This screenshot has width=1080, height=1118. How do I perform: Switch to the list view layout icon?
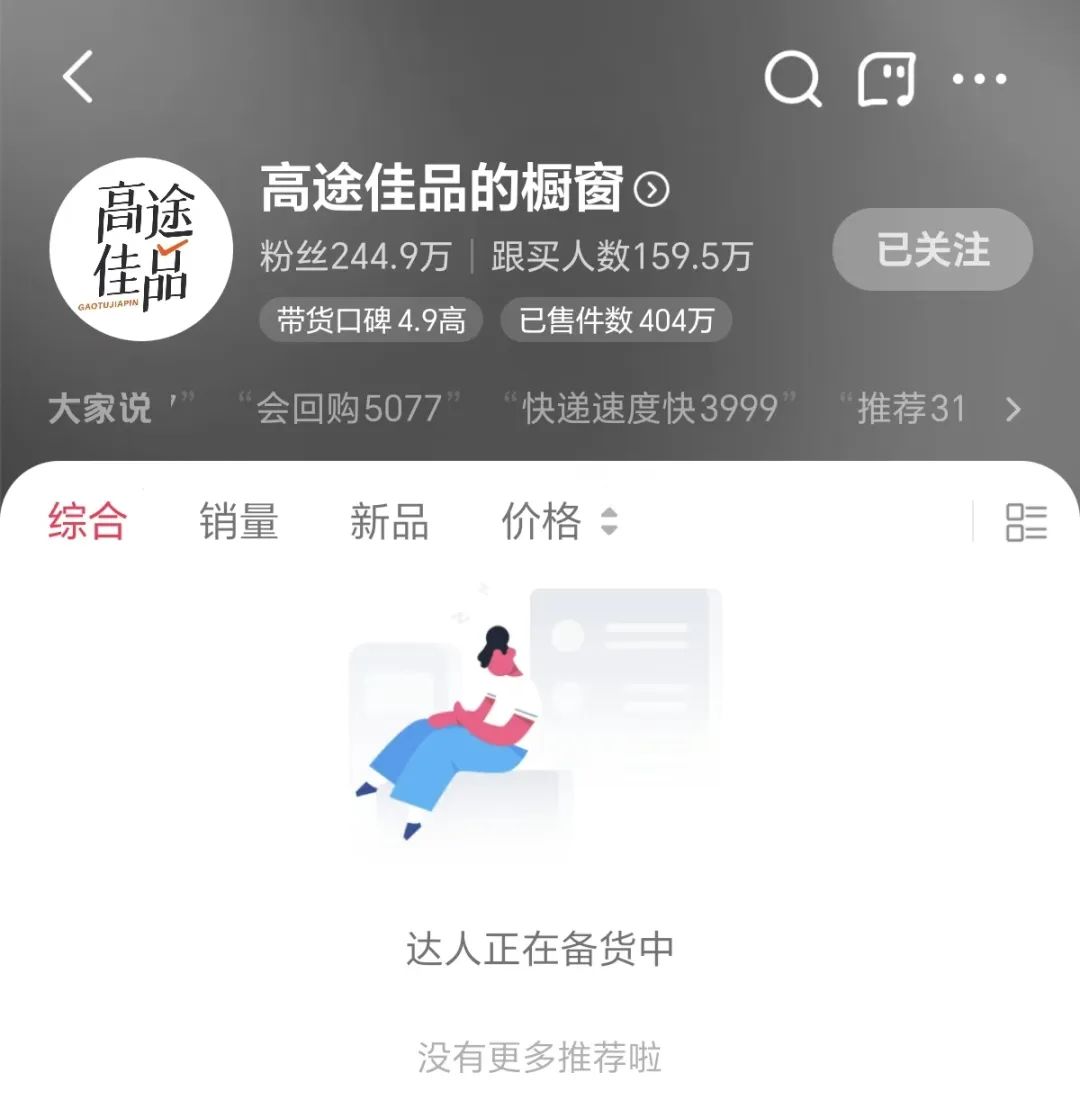1028,521
